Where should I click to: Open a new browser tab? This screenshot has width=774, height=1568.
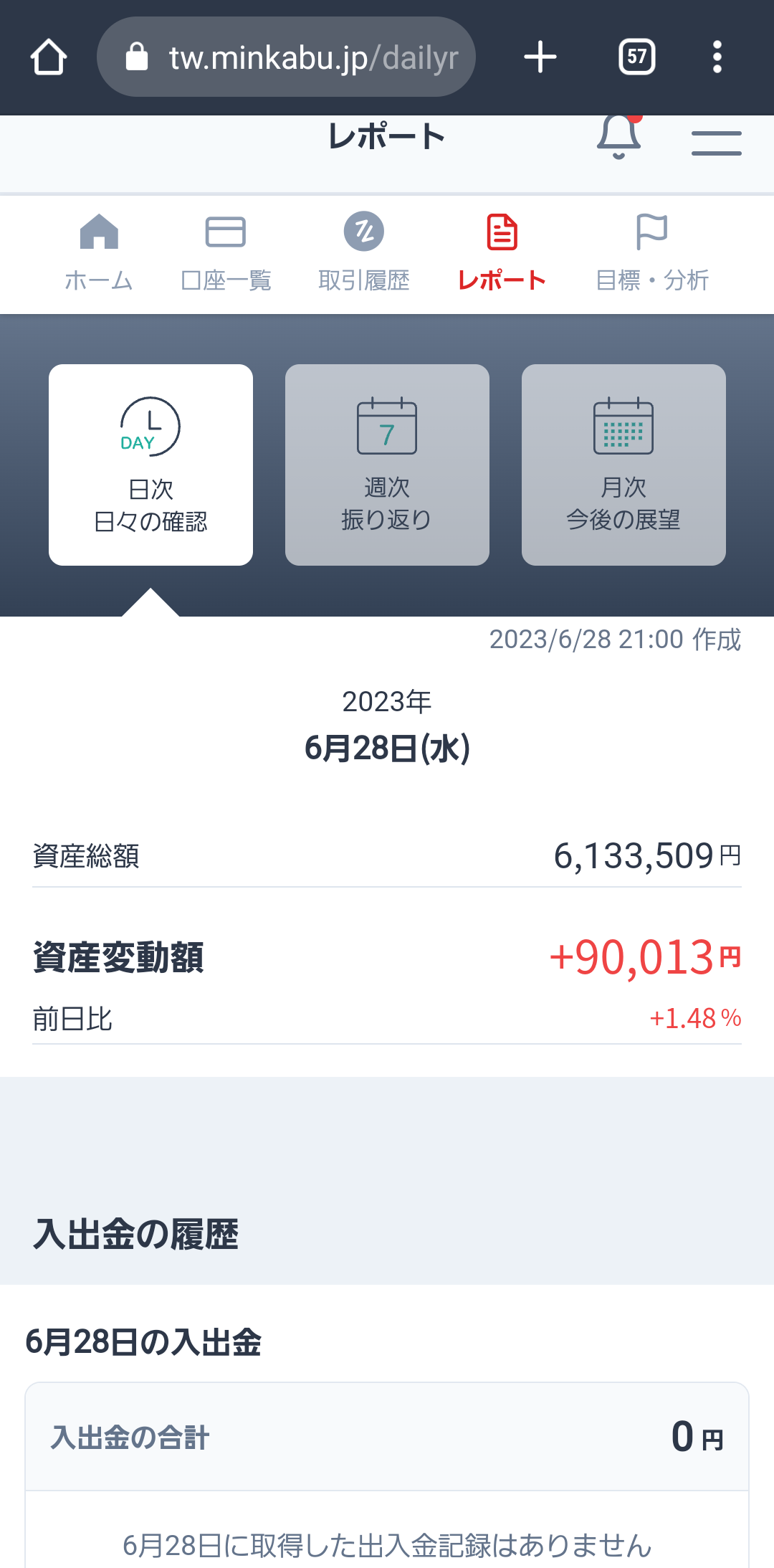pyautogui.click(x=540, y=57)
